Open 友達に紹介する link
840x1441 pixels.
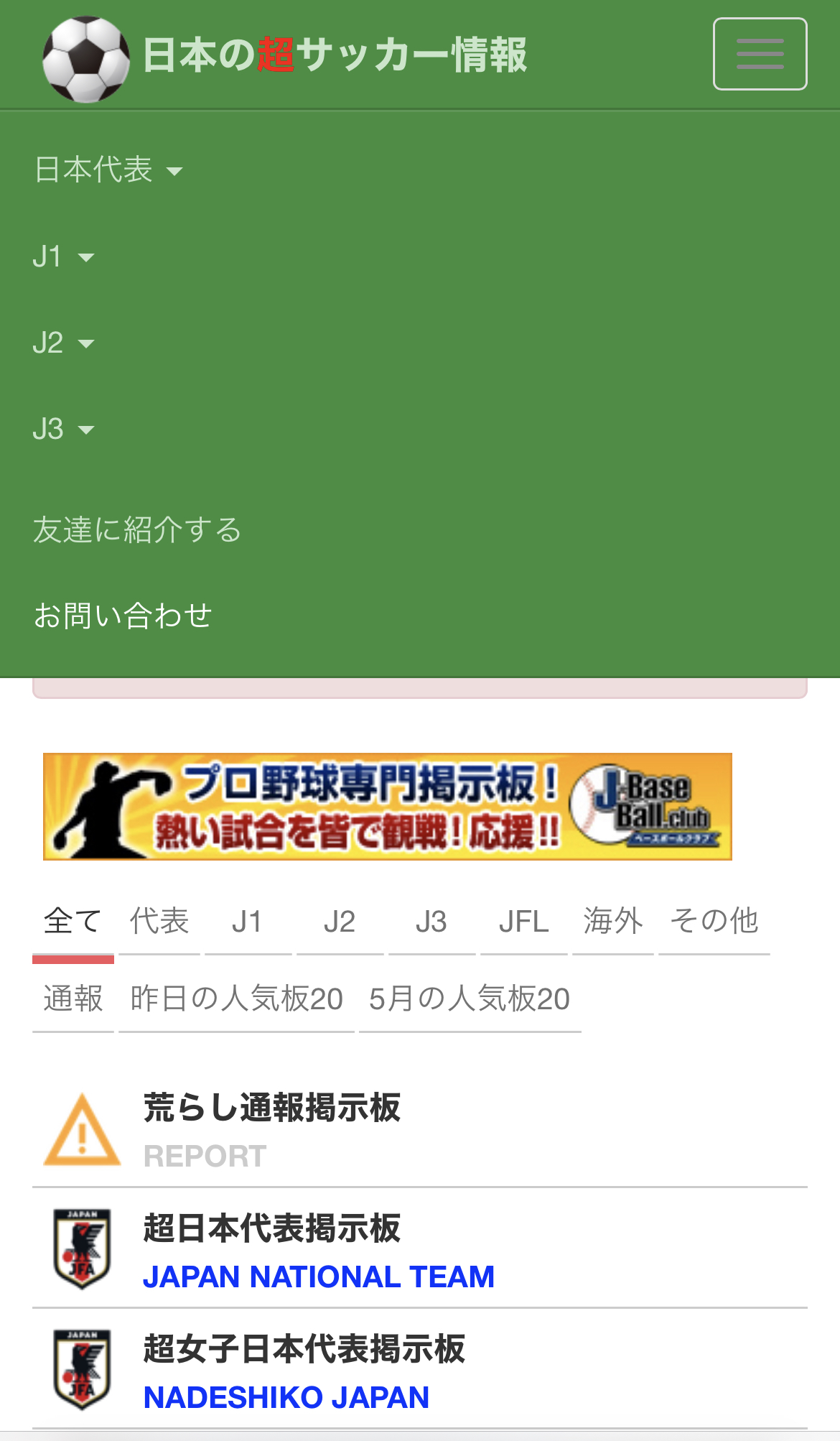(137, 529)
